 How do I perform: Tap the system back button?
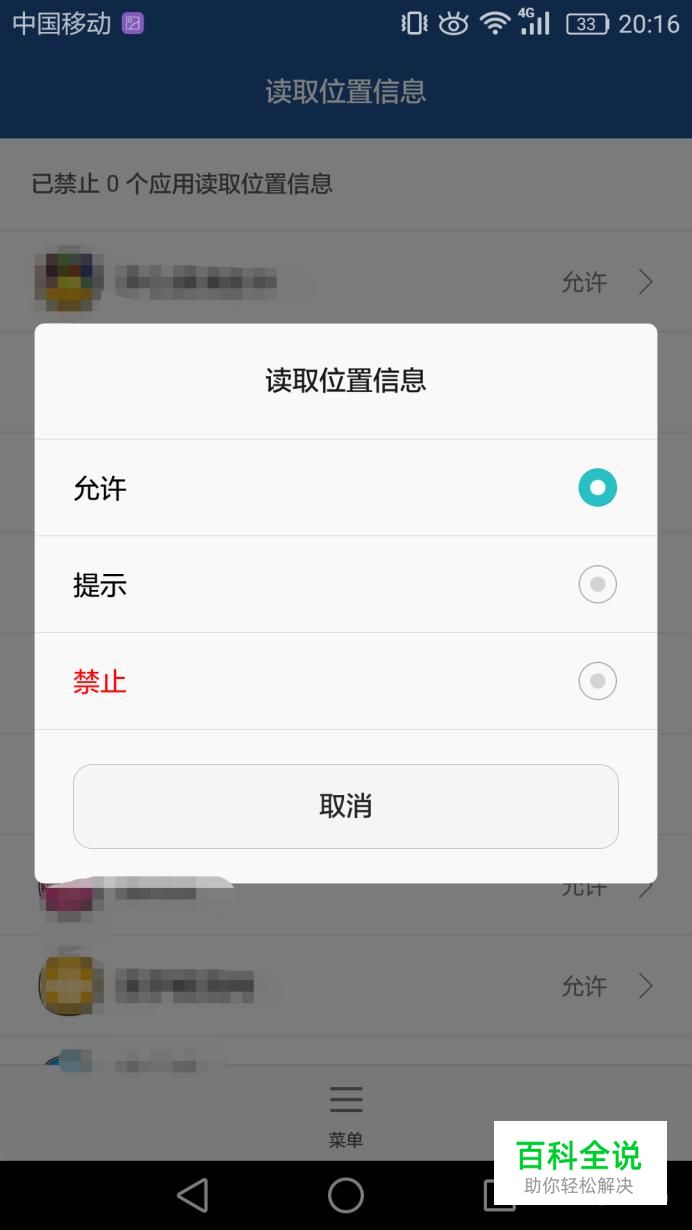click(x=192, y=1195)
